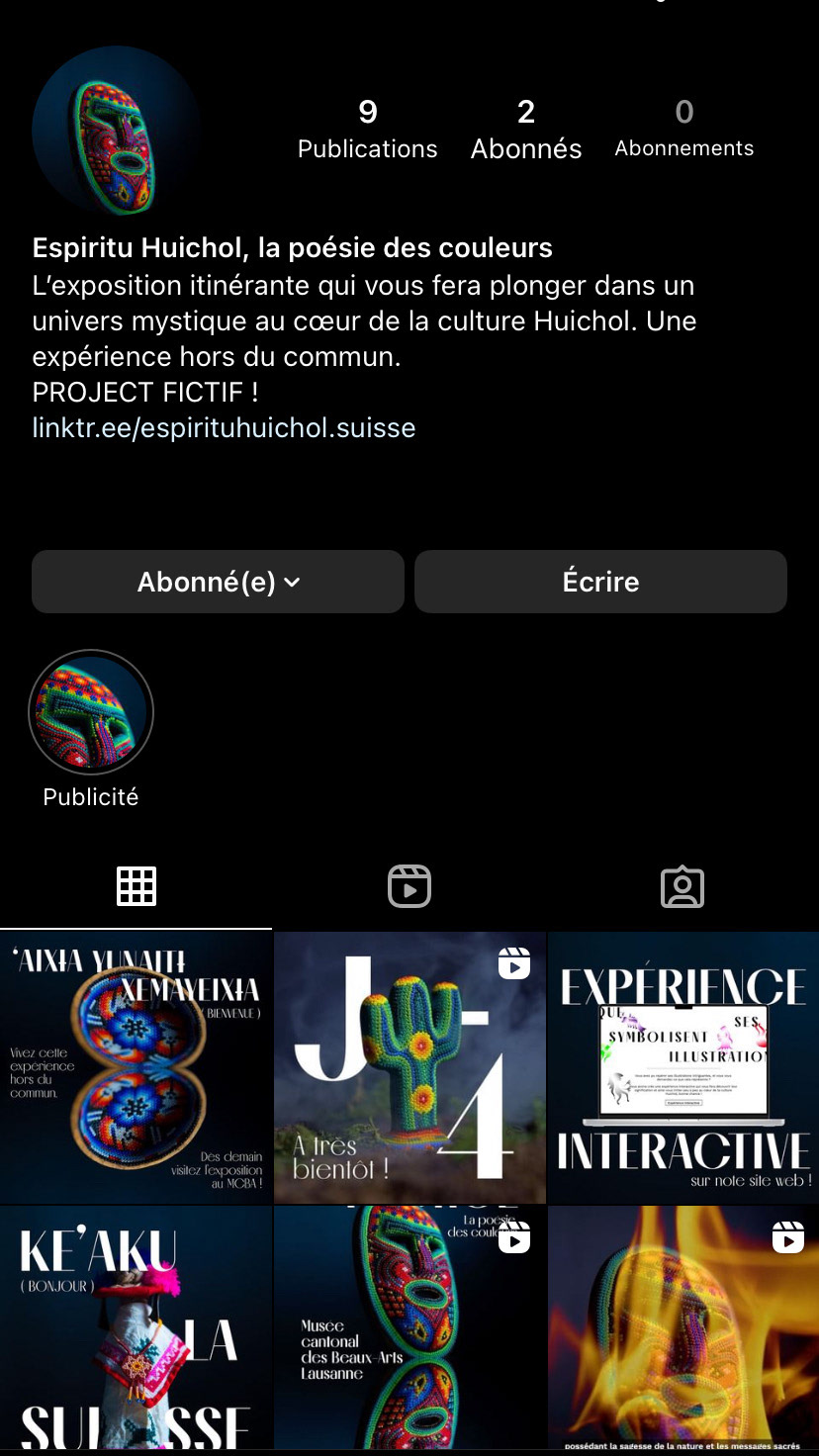
Task: Open the 'Aixia Yunaiti Xemayeixia' bienvenue post
Action: coord(136,1067)
